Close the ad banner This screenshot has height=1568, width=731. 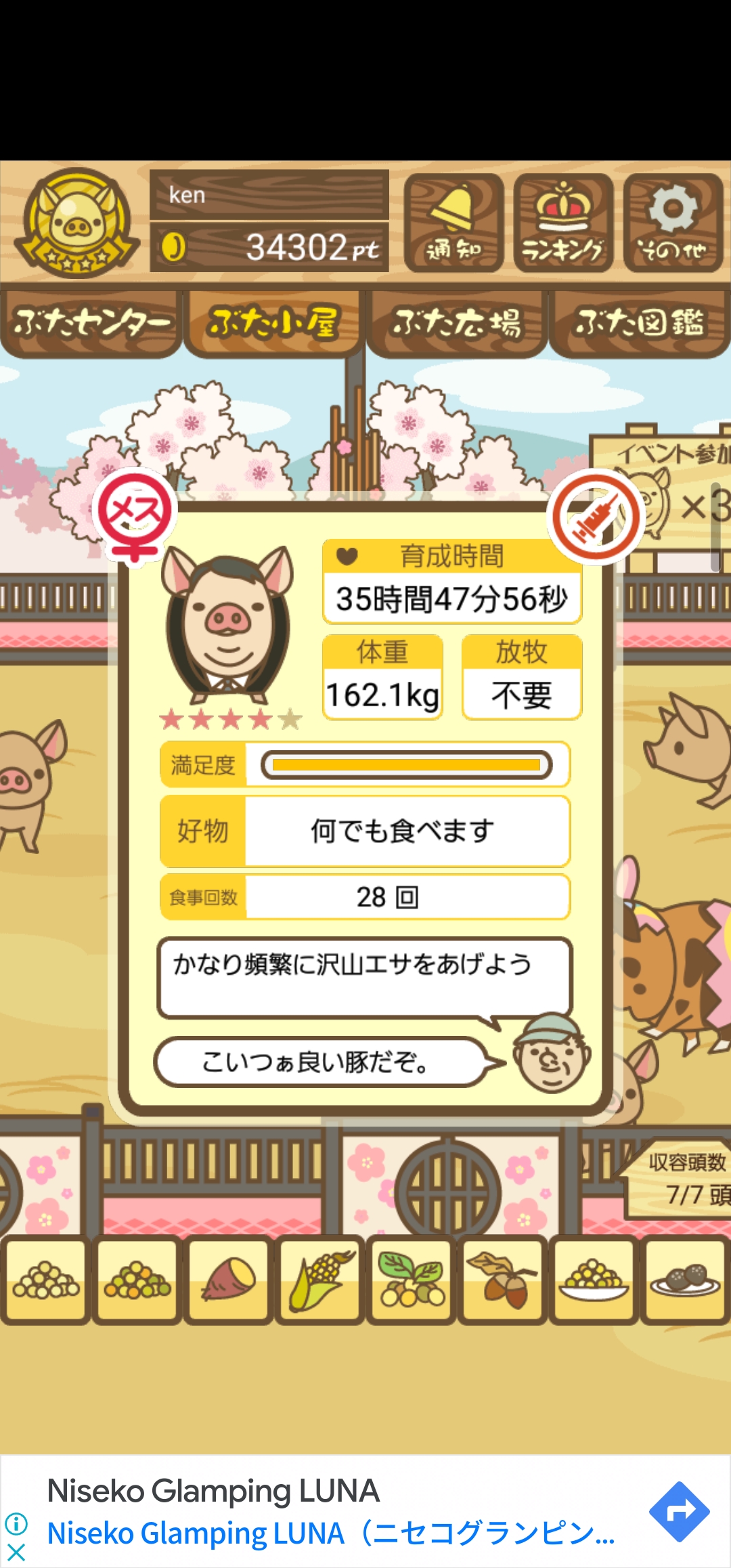[16, 1552]
